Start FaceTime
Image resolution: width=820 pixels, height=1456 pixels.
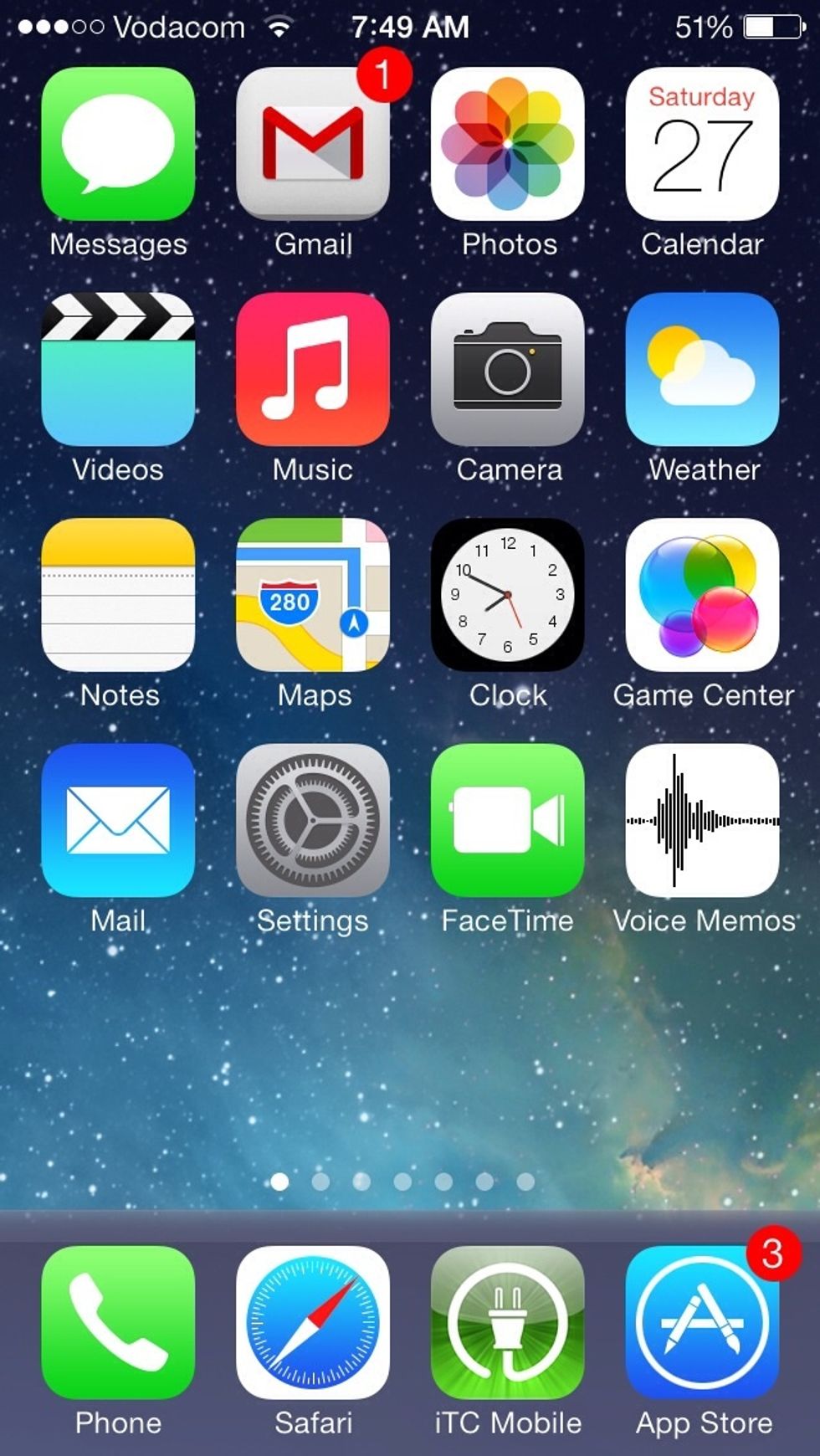click(x=508, y=820)
